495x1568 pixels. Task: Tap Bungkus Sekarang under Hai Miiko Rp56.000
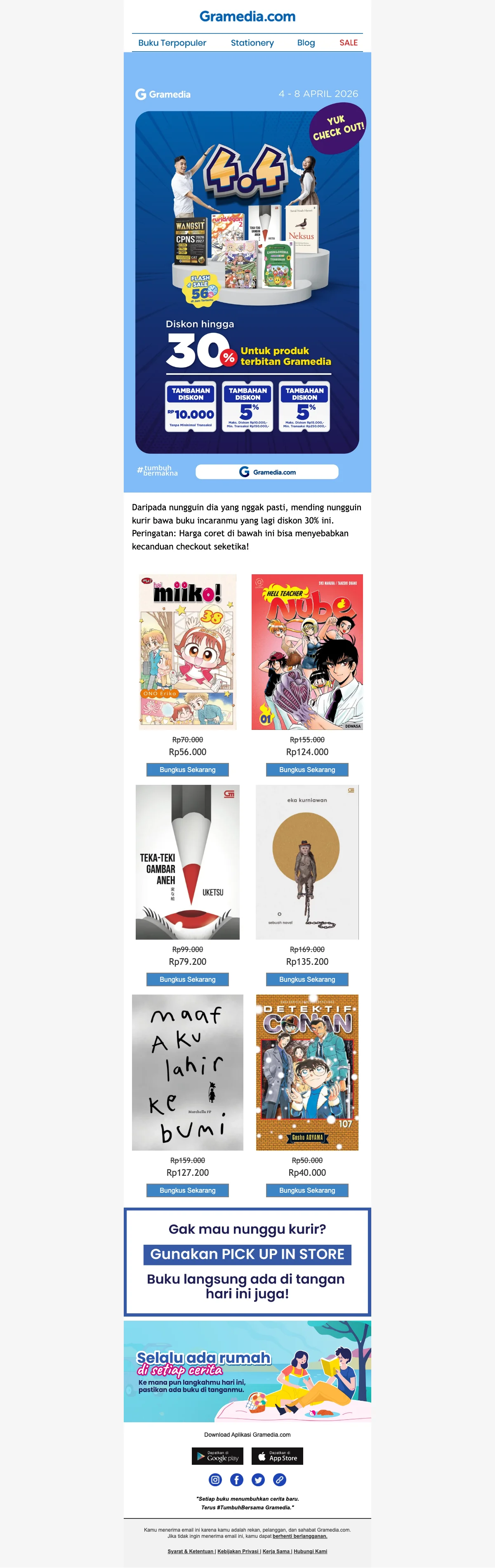[x=187, y=770]
